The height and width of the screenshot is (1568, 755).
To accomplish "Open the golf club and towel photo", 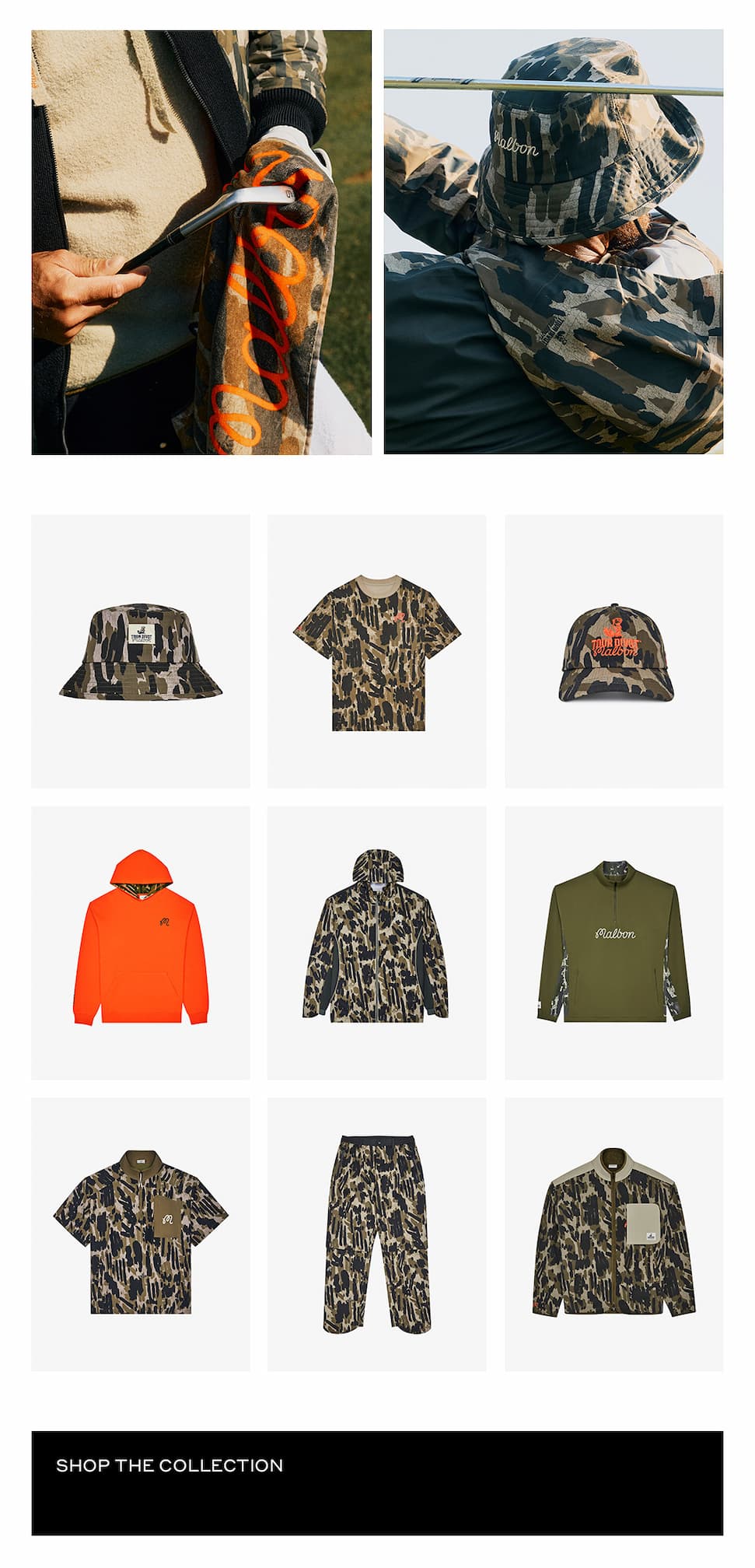I will 201,242.
